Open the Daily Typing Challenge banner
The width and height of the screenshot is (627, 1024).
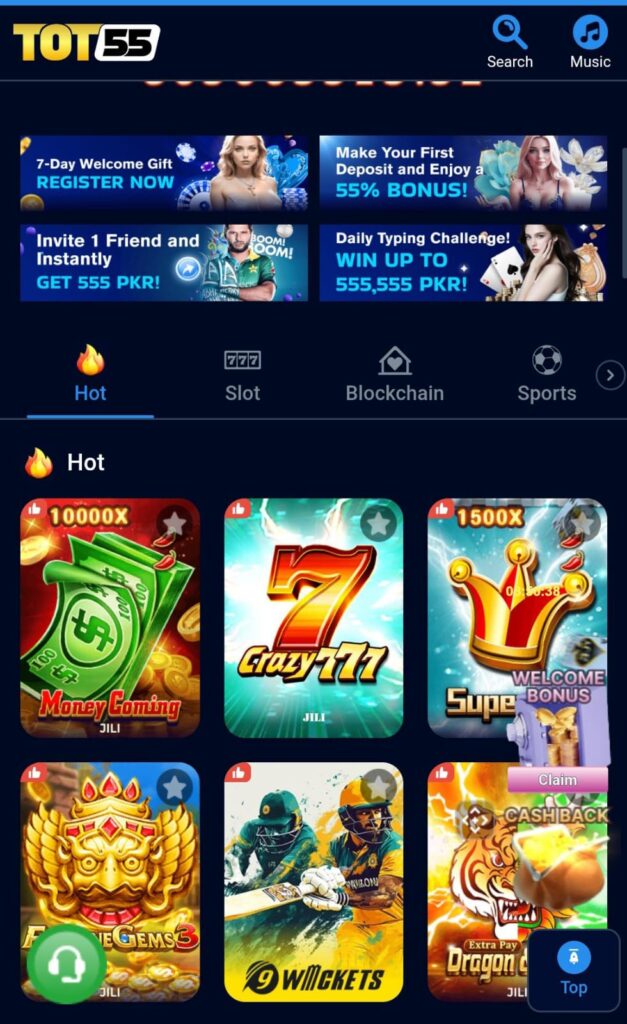[462, 262]
